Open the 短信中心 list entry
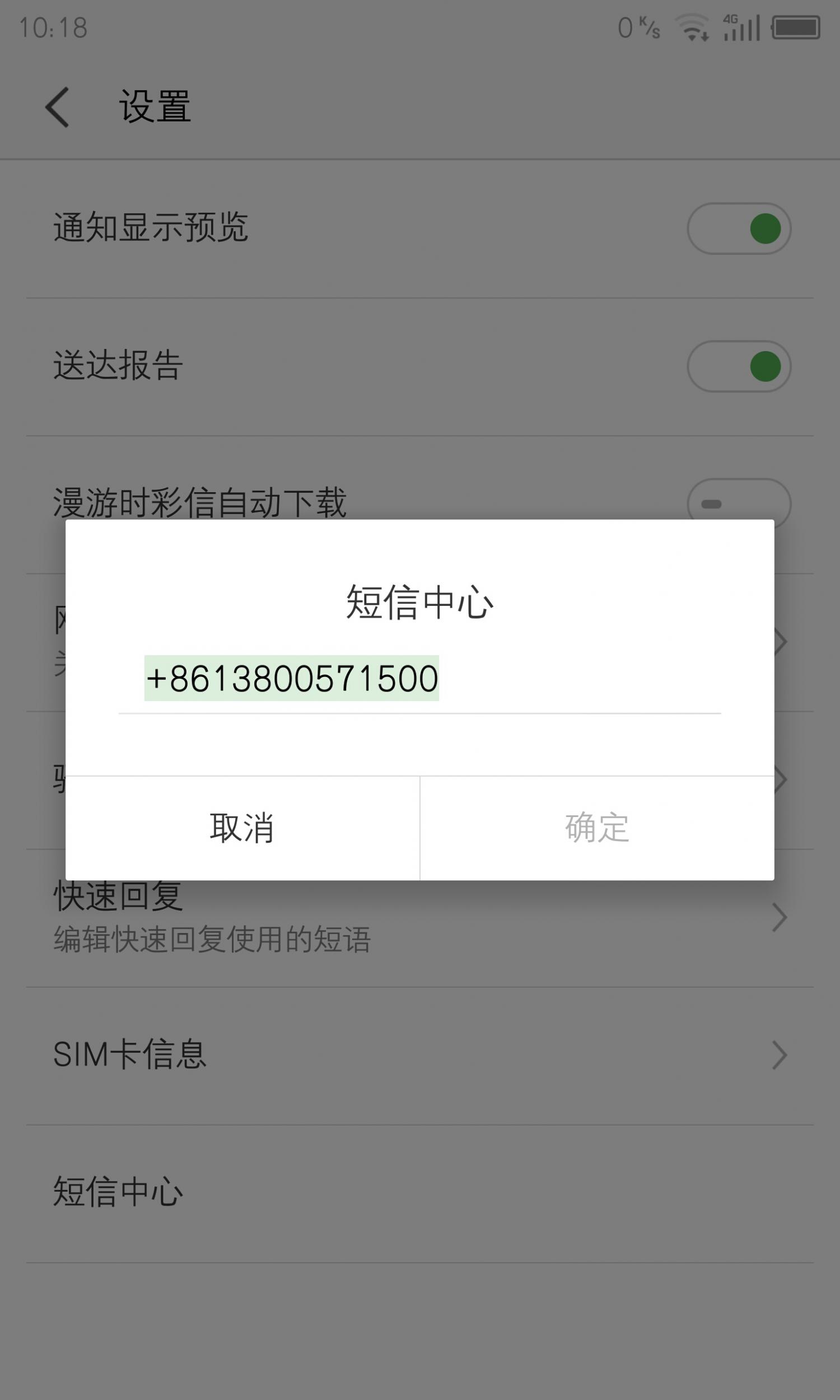840x1400 pixels. pyautogui.click(x=118, y=1191)
